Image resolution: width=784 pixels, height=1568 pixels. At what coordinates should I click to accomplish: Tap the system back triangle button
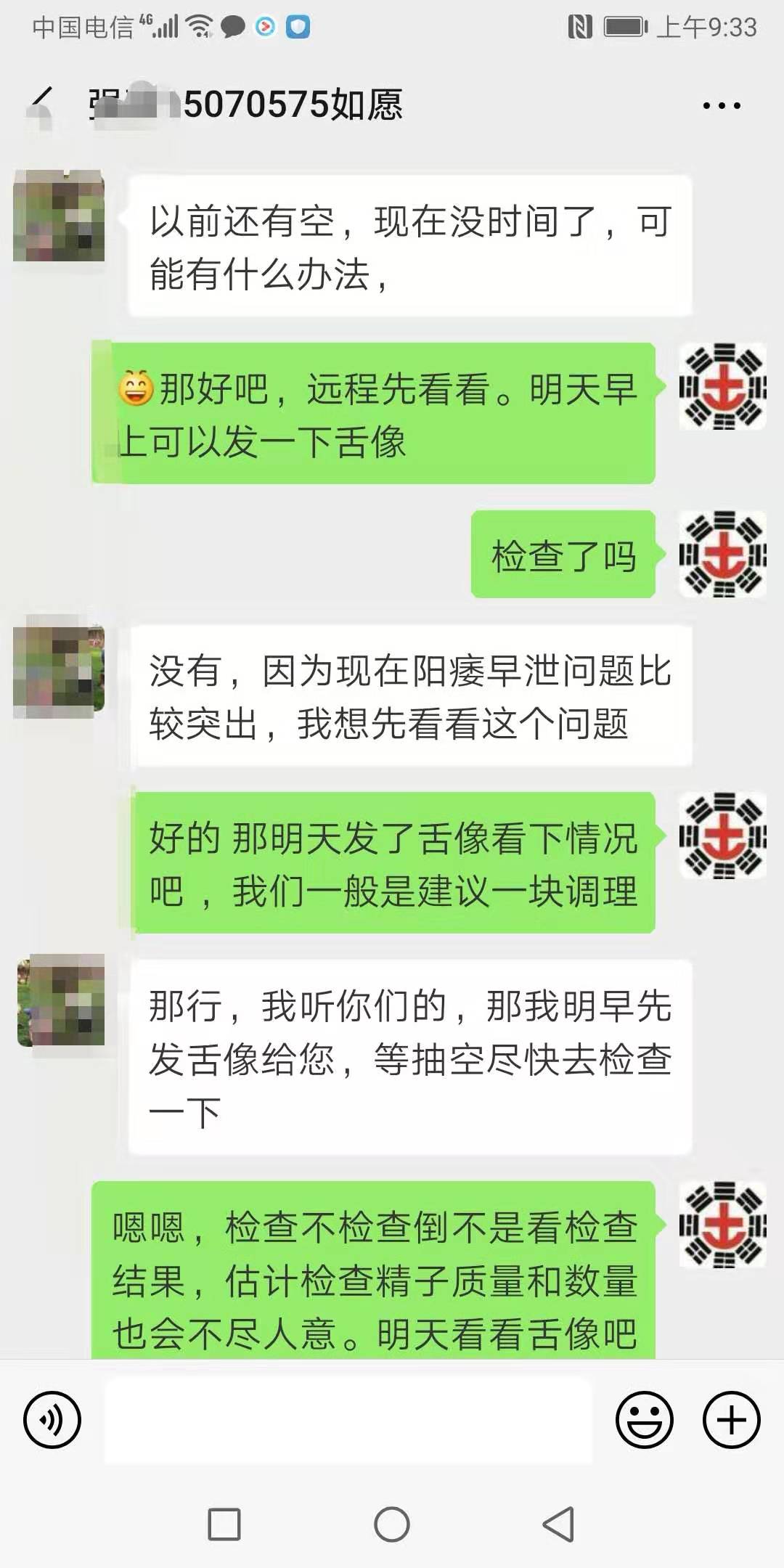tap(559, 1524)
